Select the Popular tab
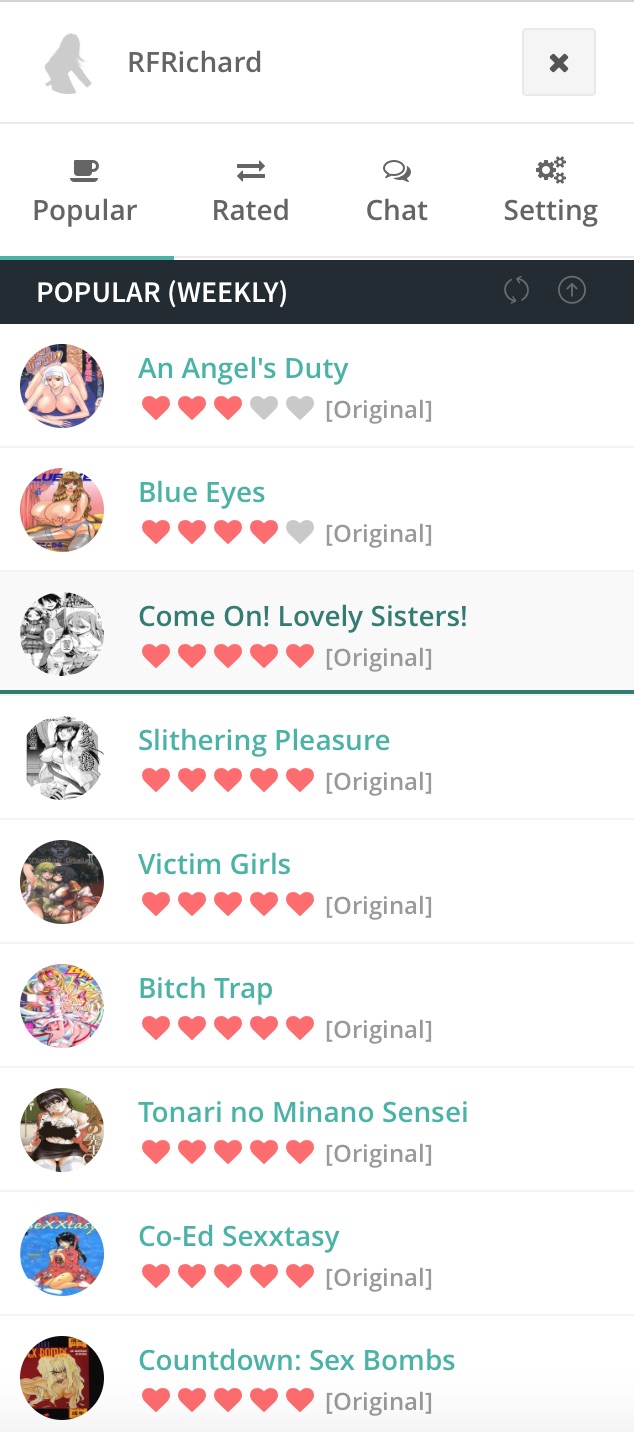This screenshot has width=634, height=1432. pyautogui.click(x=85, y=192)
